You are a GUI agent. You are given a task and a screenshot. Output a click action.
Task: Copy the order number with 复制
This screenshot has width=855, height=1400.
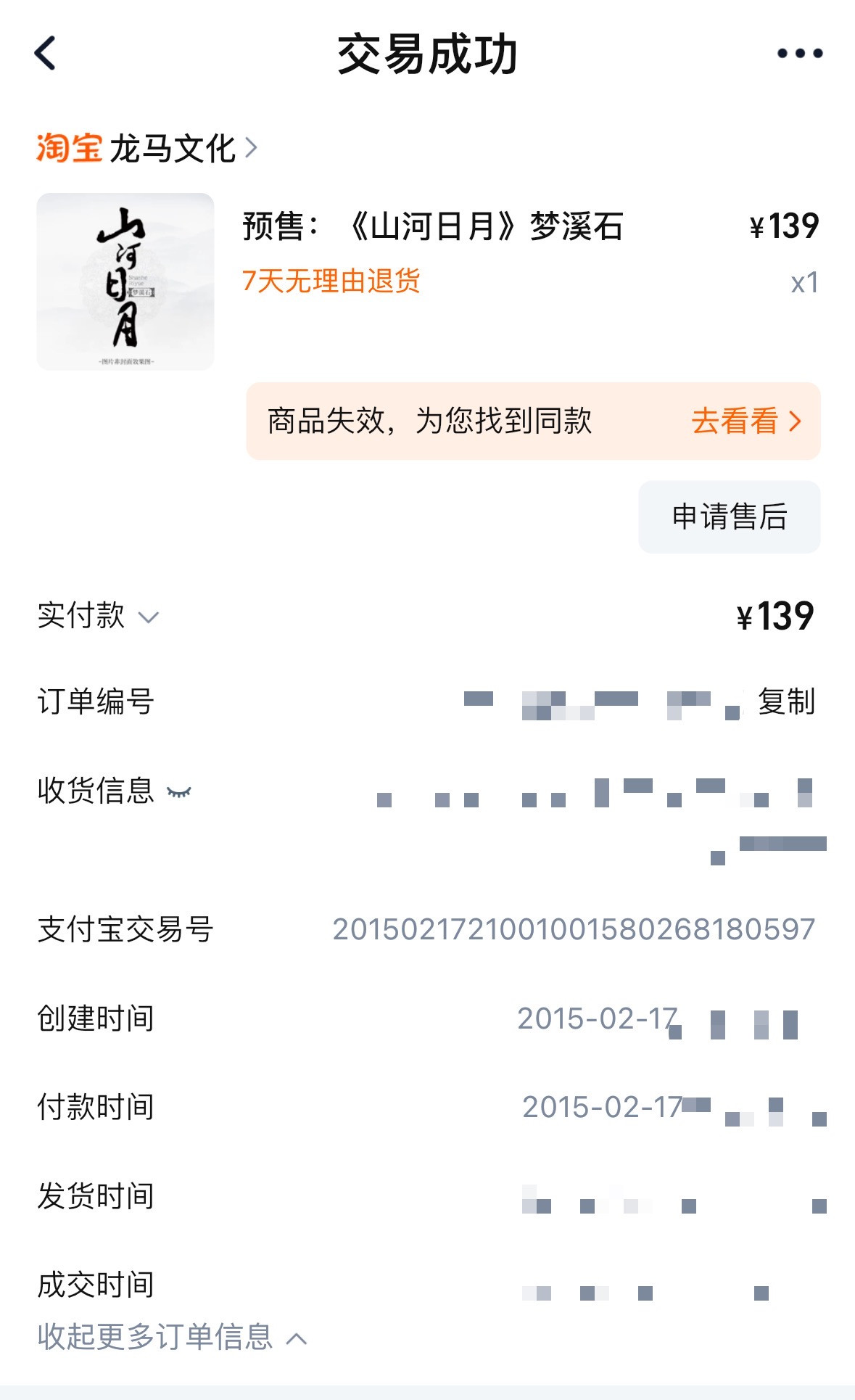[x=786, y=701]
